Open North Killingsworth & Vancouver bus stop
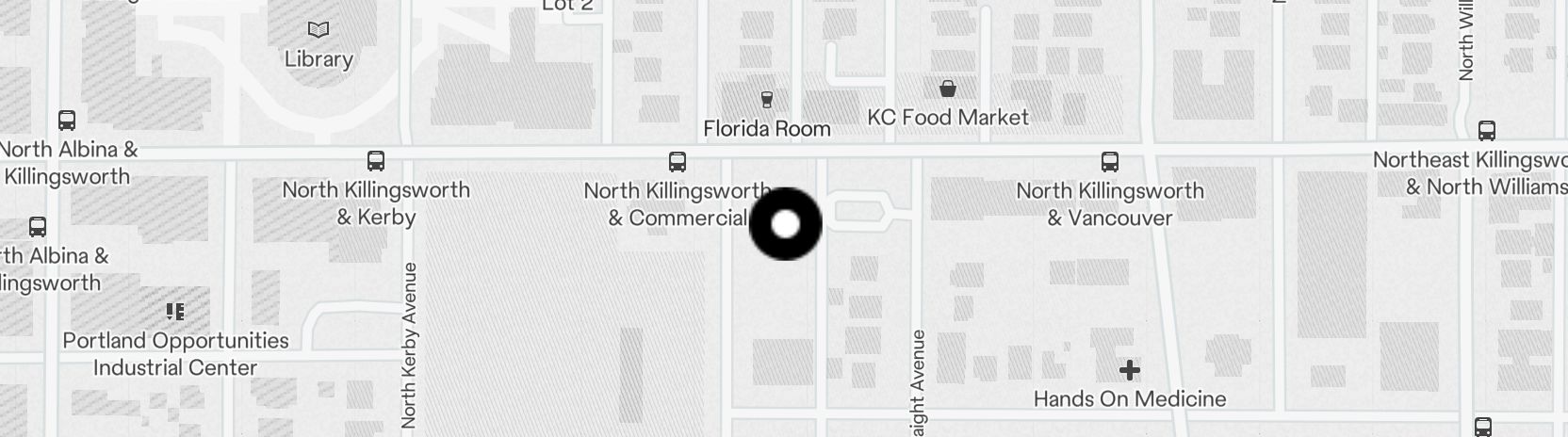Viewport: 1568px width, 437px height. click(1109, 162)
